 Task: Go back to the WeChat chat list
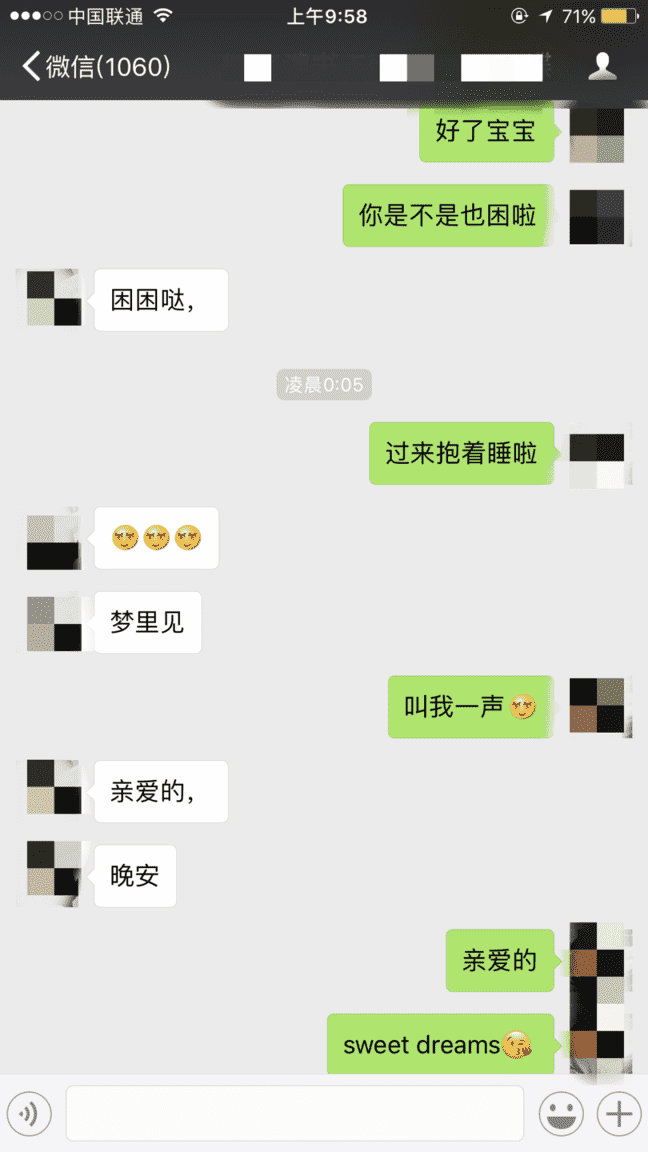pos(95,67)
